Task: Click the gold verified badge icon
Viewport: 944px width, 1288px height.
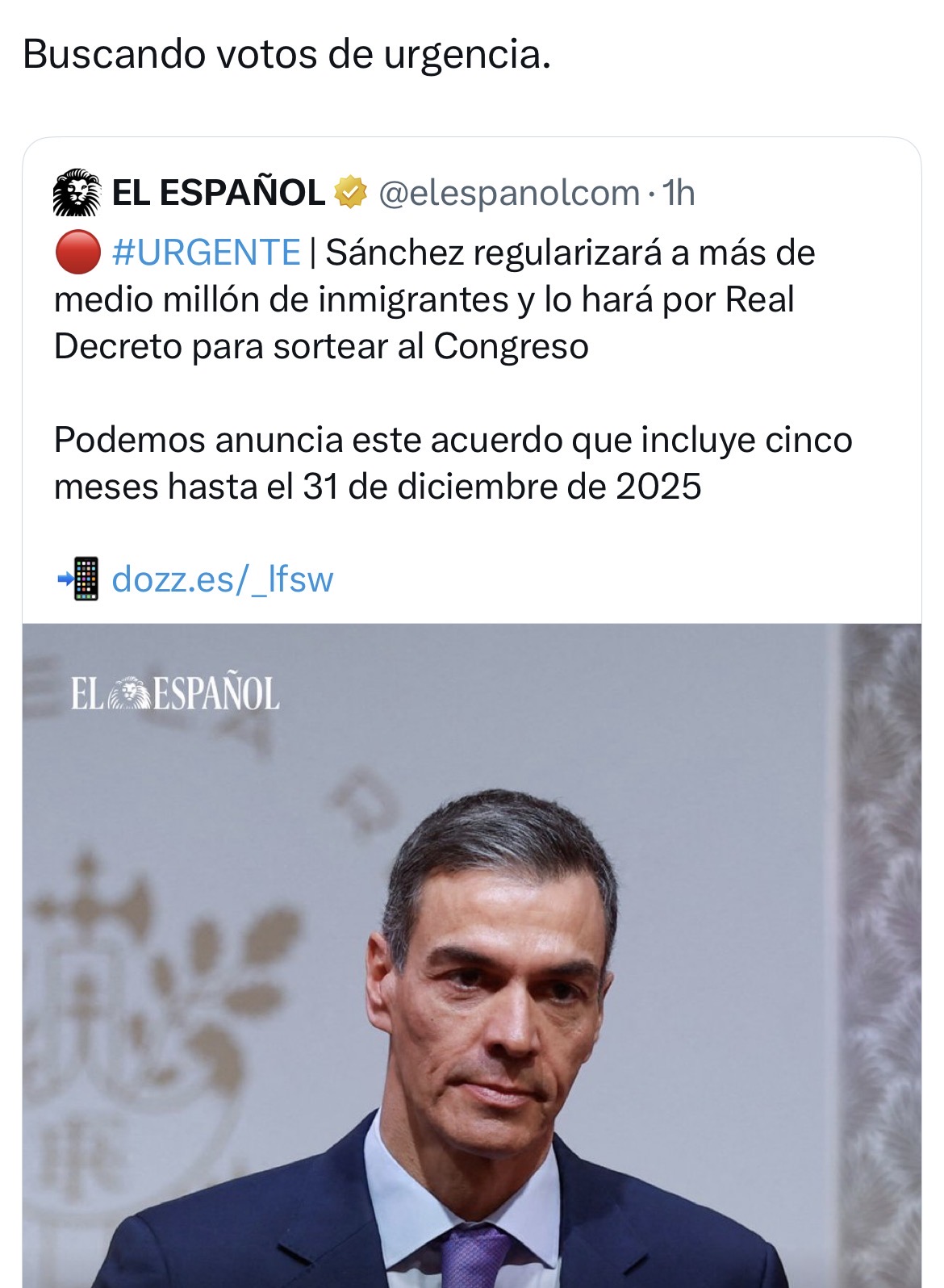Action: (x=349, y=192)
